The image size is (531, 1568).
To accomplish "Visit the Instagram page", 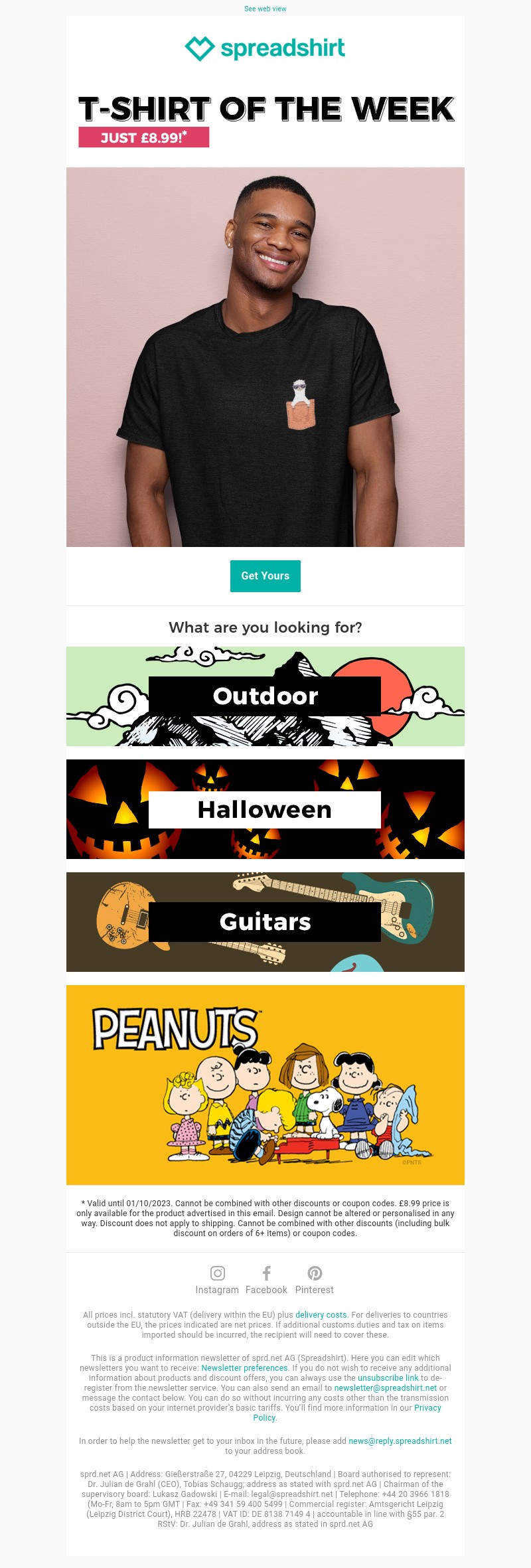I will (217, 1280).
